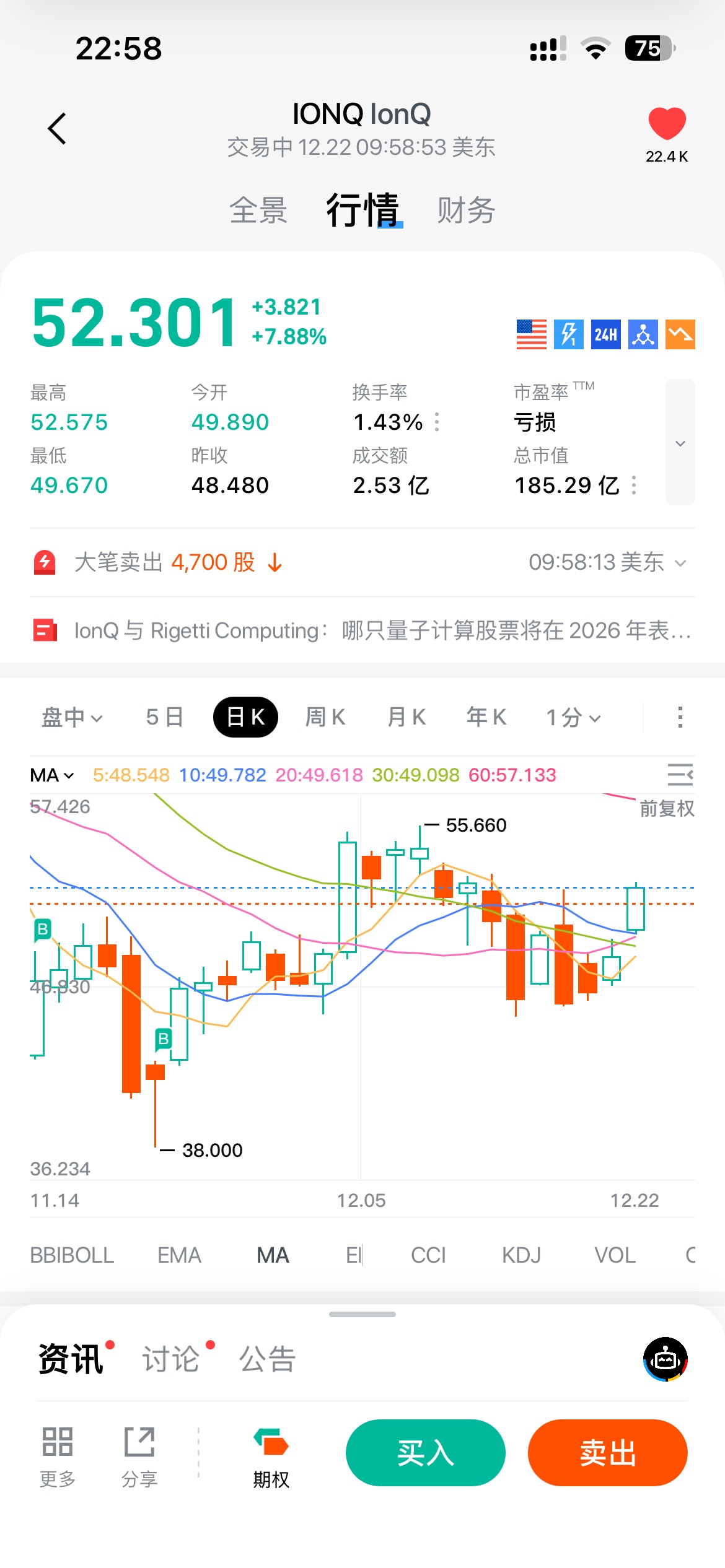Switch to the 全景 tab
Viewport: 725px width, 1568px height.
258,211
